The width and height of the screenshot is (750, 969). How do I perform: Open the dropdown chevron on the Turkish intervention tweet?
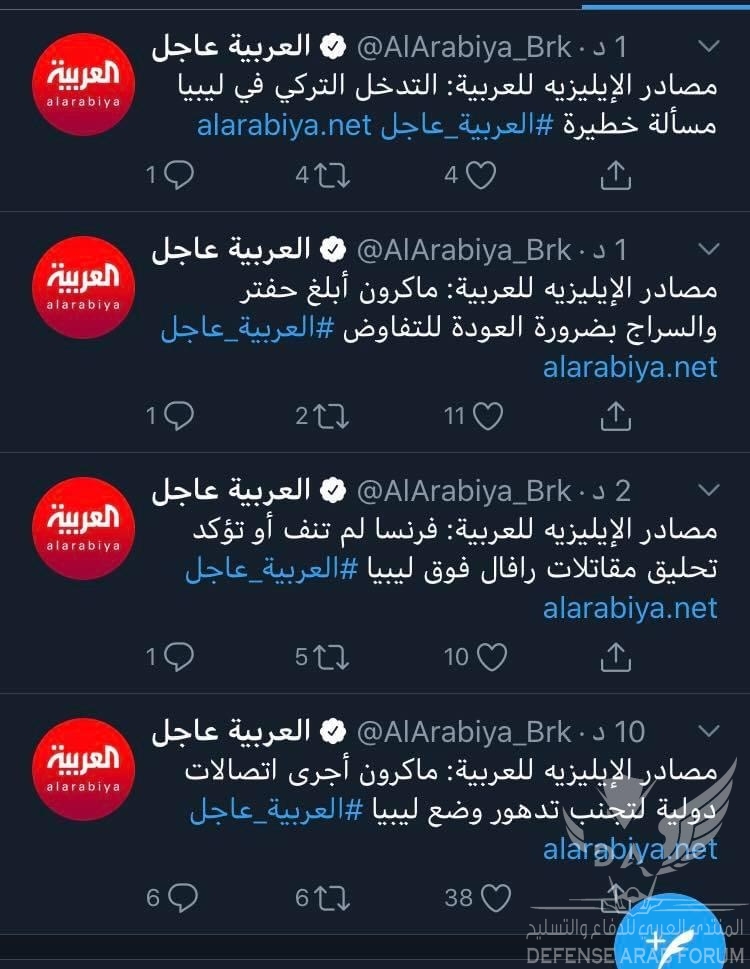coord(707,48)
